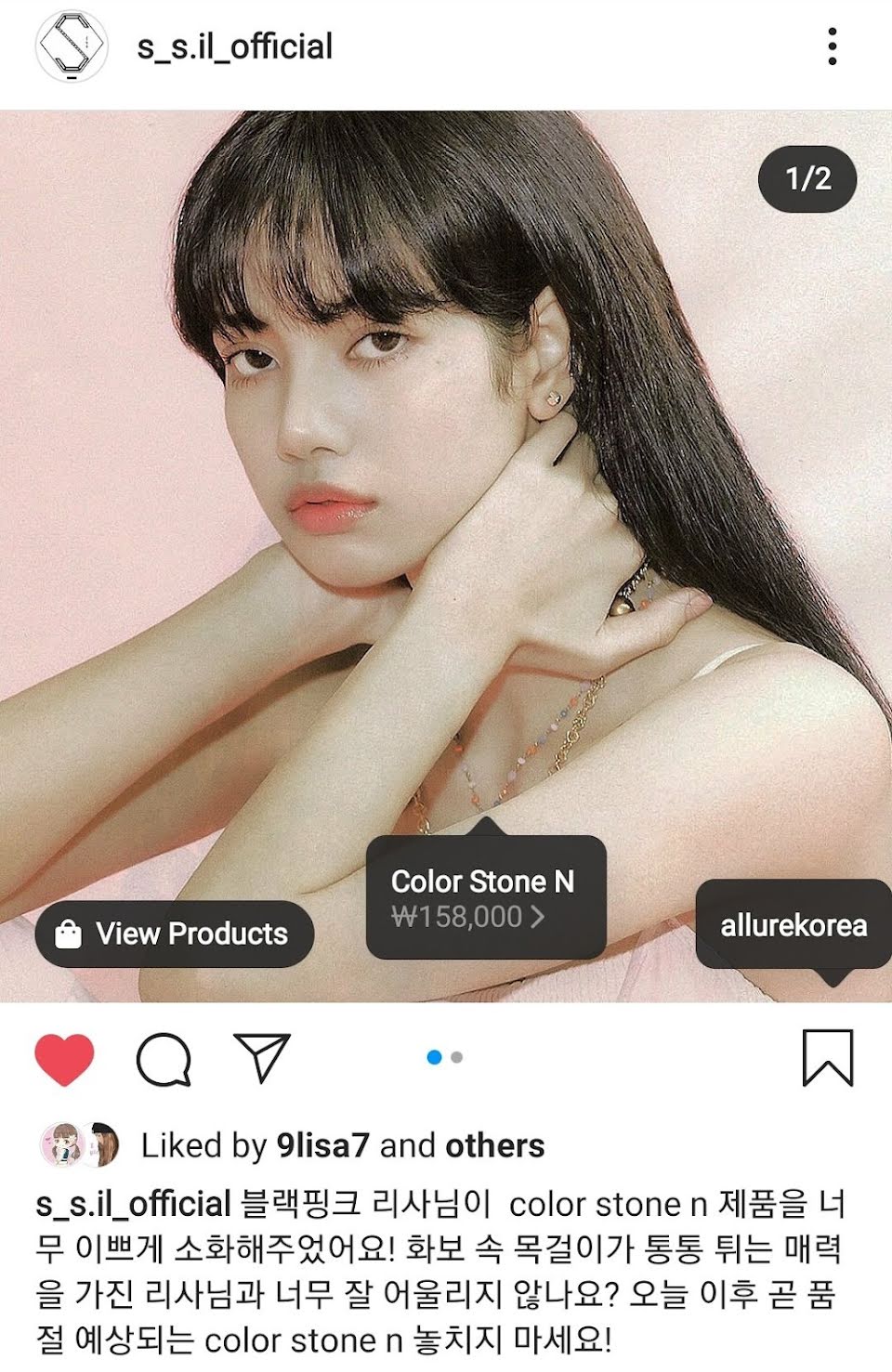Unlike the post with the red heart
The width and height of the screenshot is (892, 1372).
coord(64,1059)
